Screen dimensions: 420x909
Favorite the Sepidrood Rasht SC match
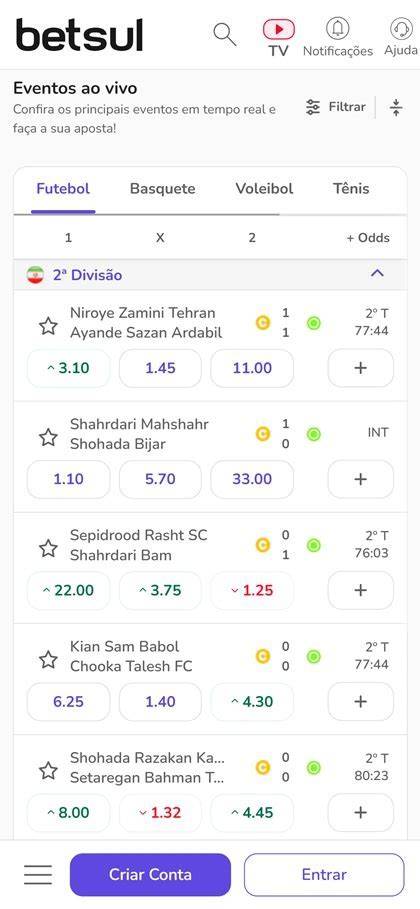(49, 548)
